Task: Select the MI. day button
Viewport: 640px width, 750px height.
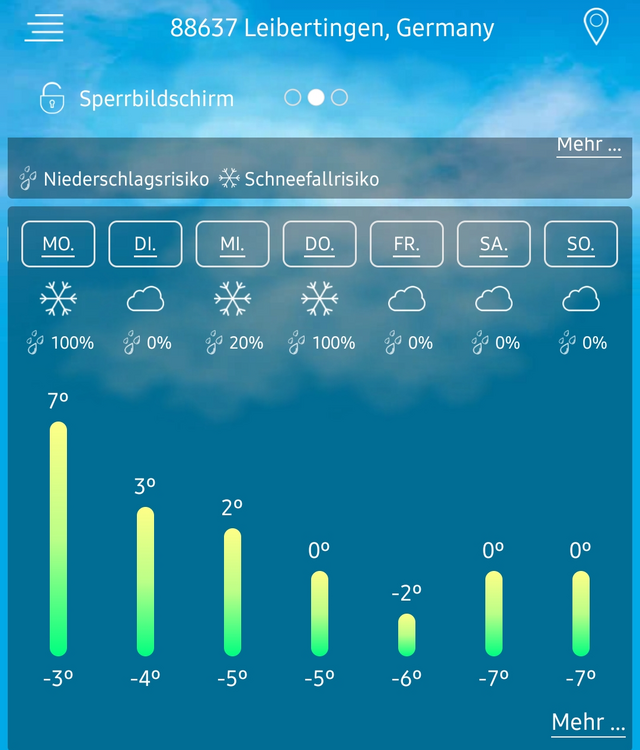Action: (232, 244)
